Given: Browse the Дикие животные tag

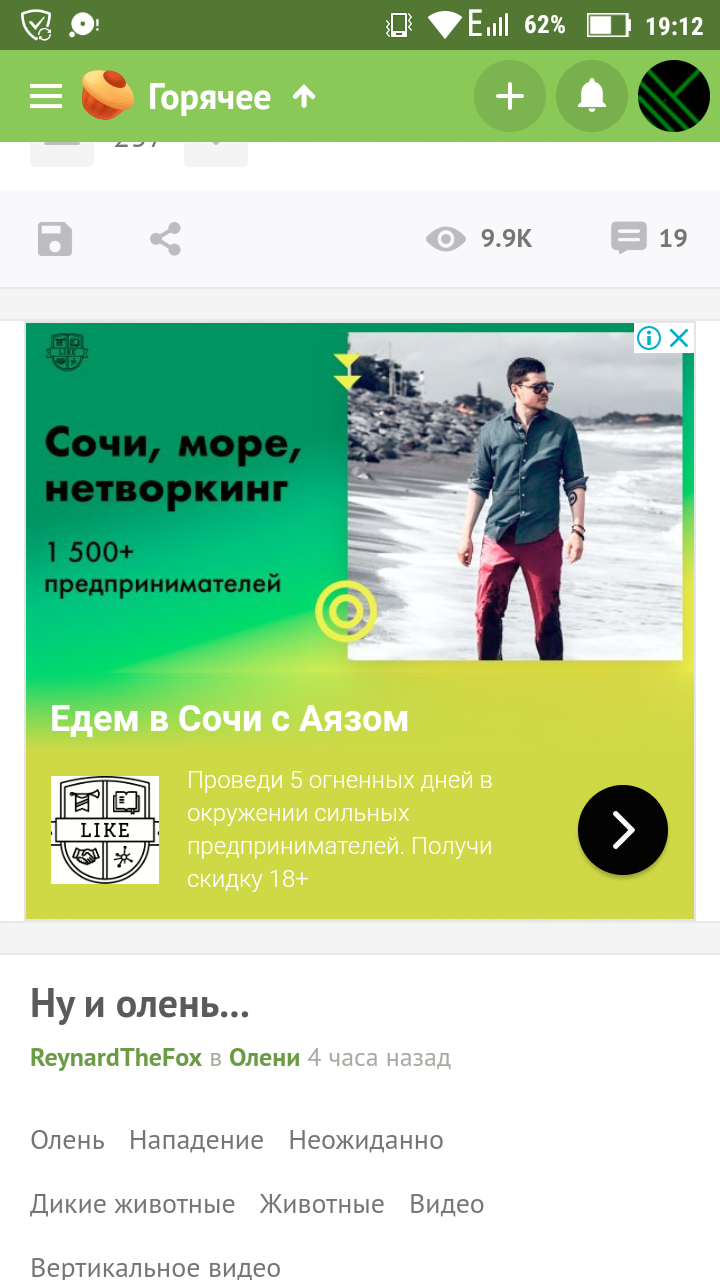Looking at the screenshot, I should [x=132, y=1204].
